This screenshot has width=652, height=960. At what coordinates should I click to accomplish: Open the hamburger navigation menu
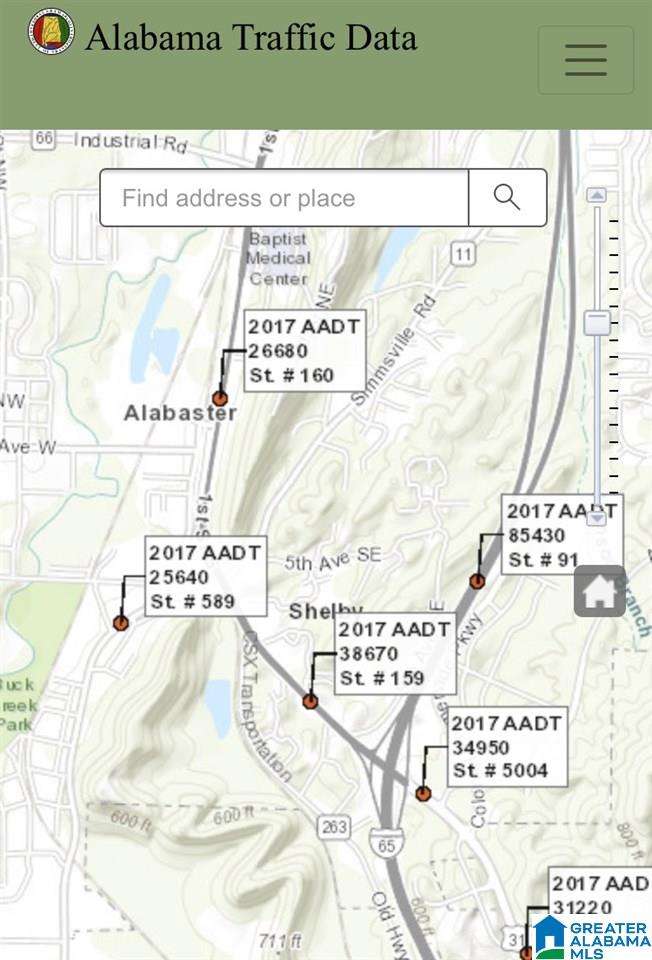click(x=585, y=60)
